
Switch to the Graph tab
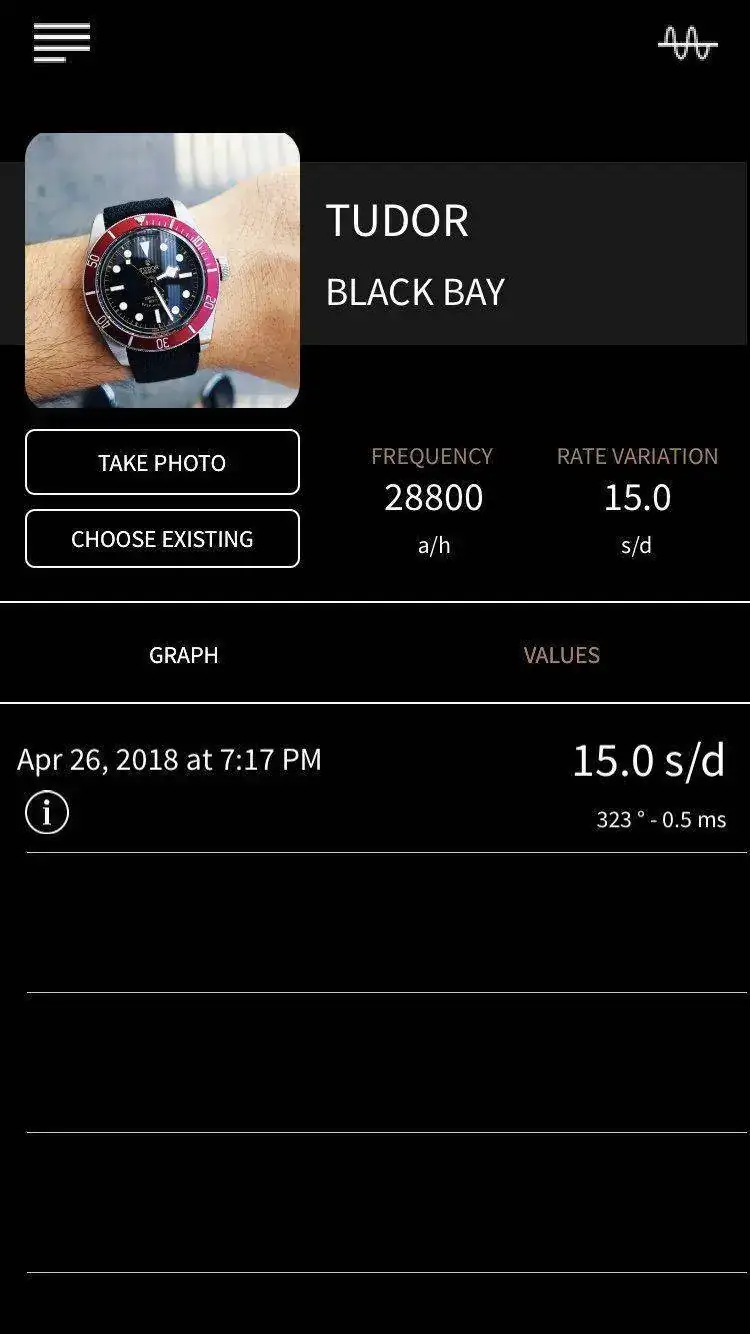click(x=184, y=655)
